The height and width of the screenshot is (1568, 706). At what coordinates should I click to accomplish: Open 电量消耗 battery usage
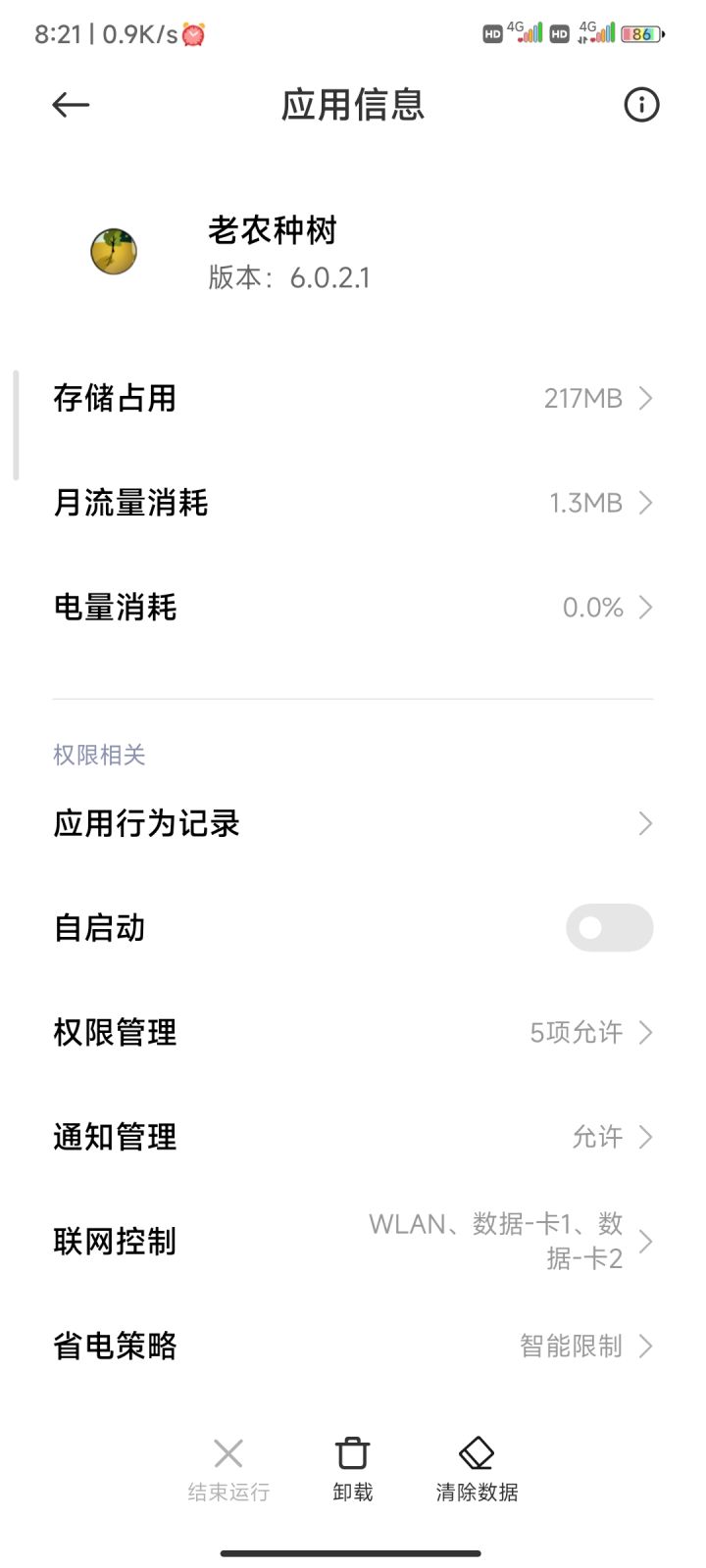pyautogui.click(x=353, y=608)
